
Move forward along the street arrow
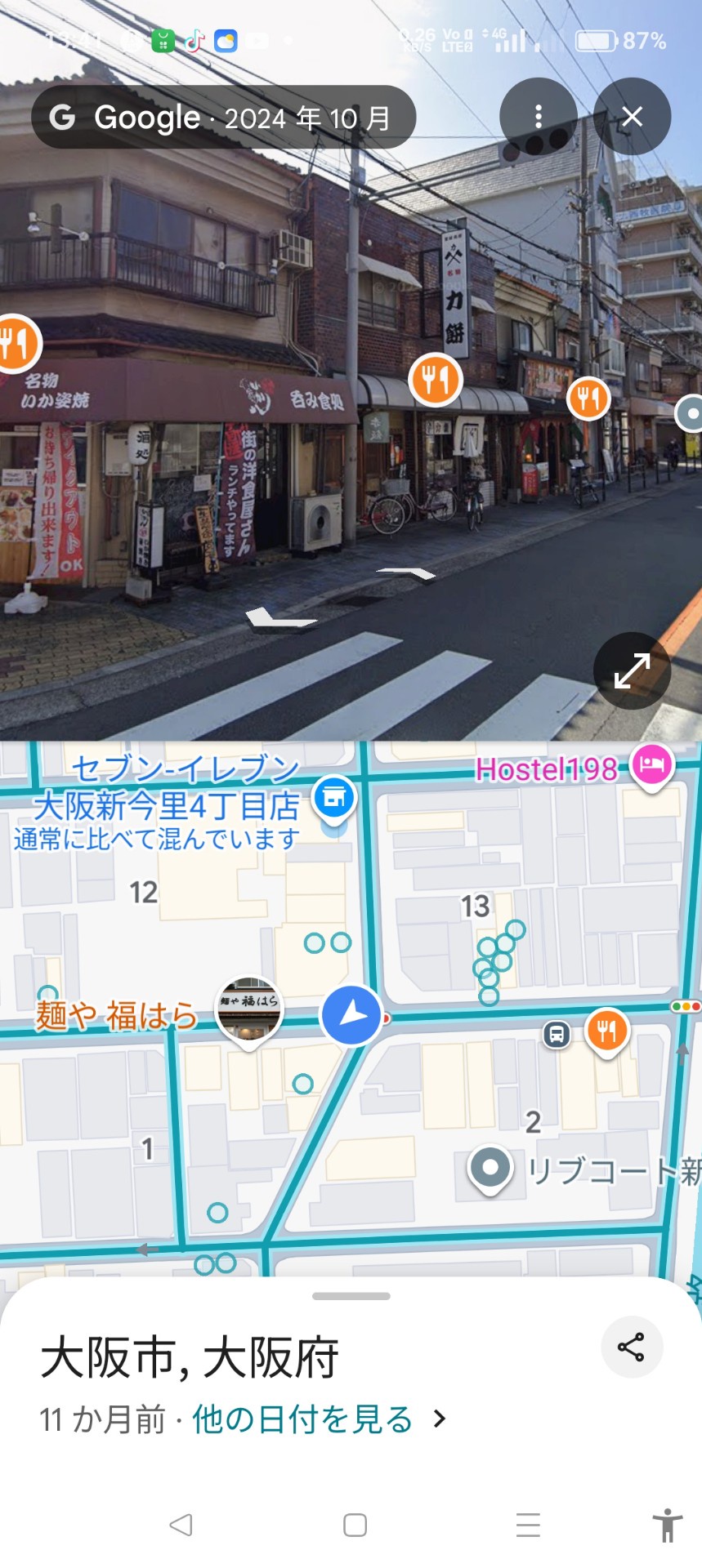pos(406,573)
